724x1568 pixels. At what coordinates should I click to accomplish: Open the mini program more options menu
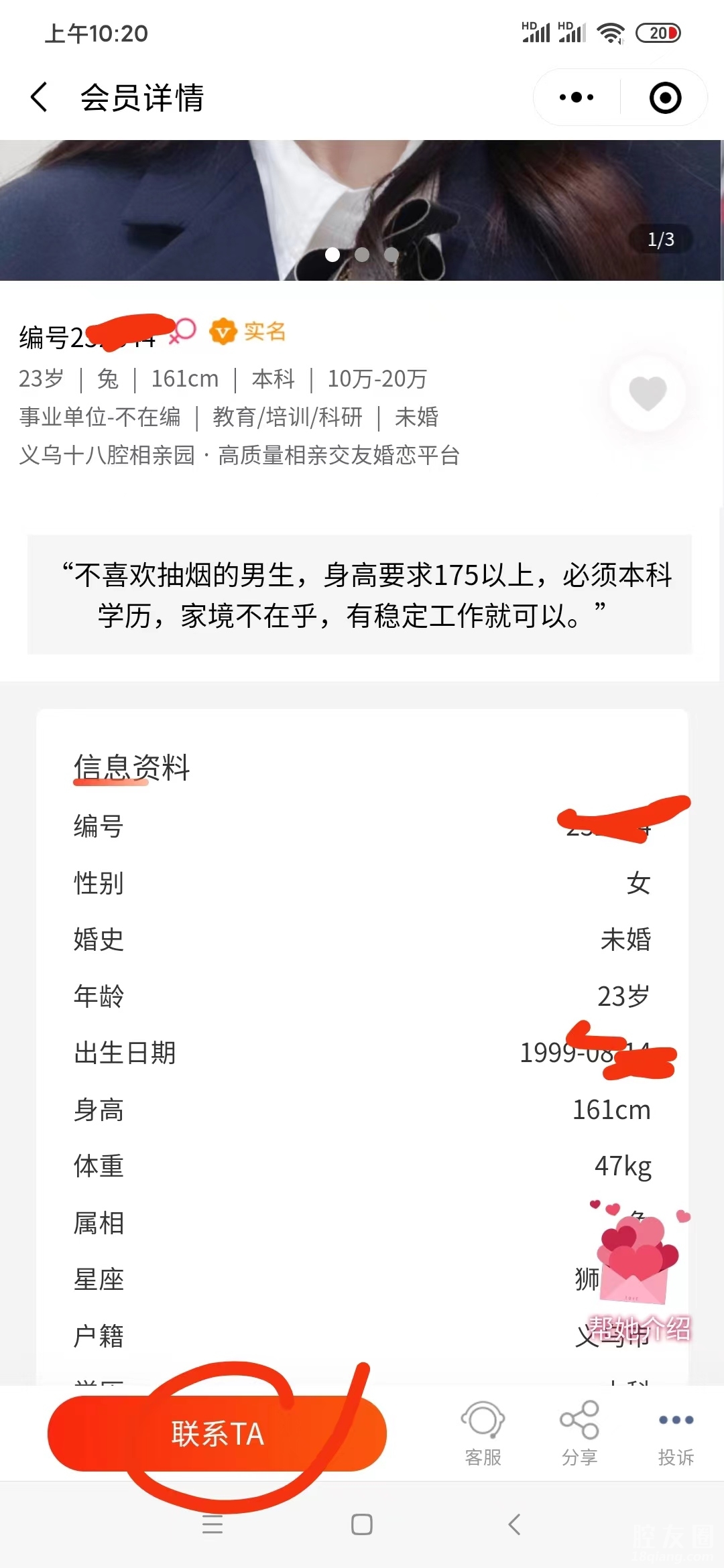[x=577, y=98]
